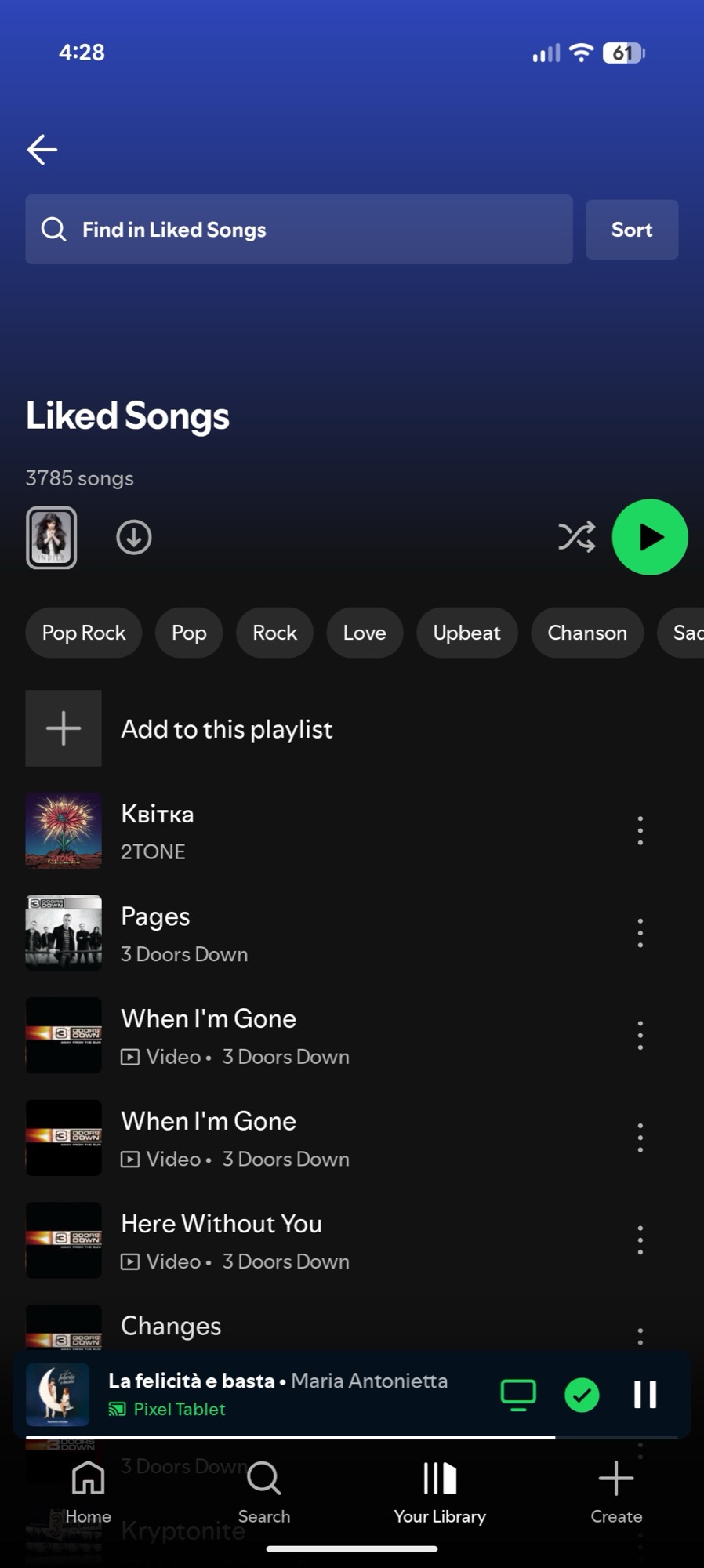
Task: Enable the Love filter
Action: pos(364,633)
